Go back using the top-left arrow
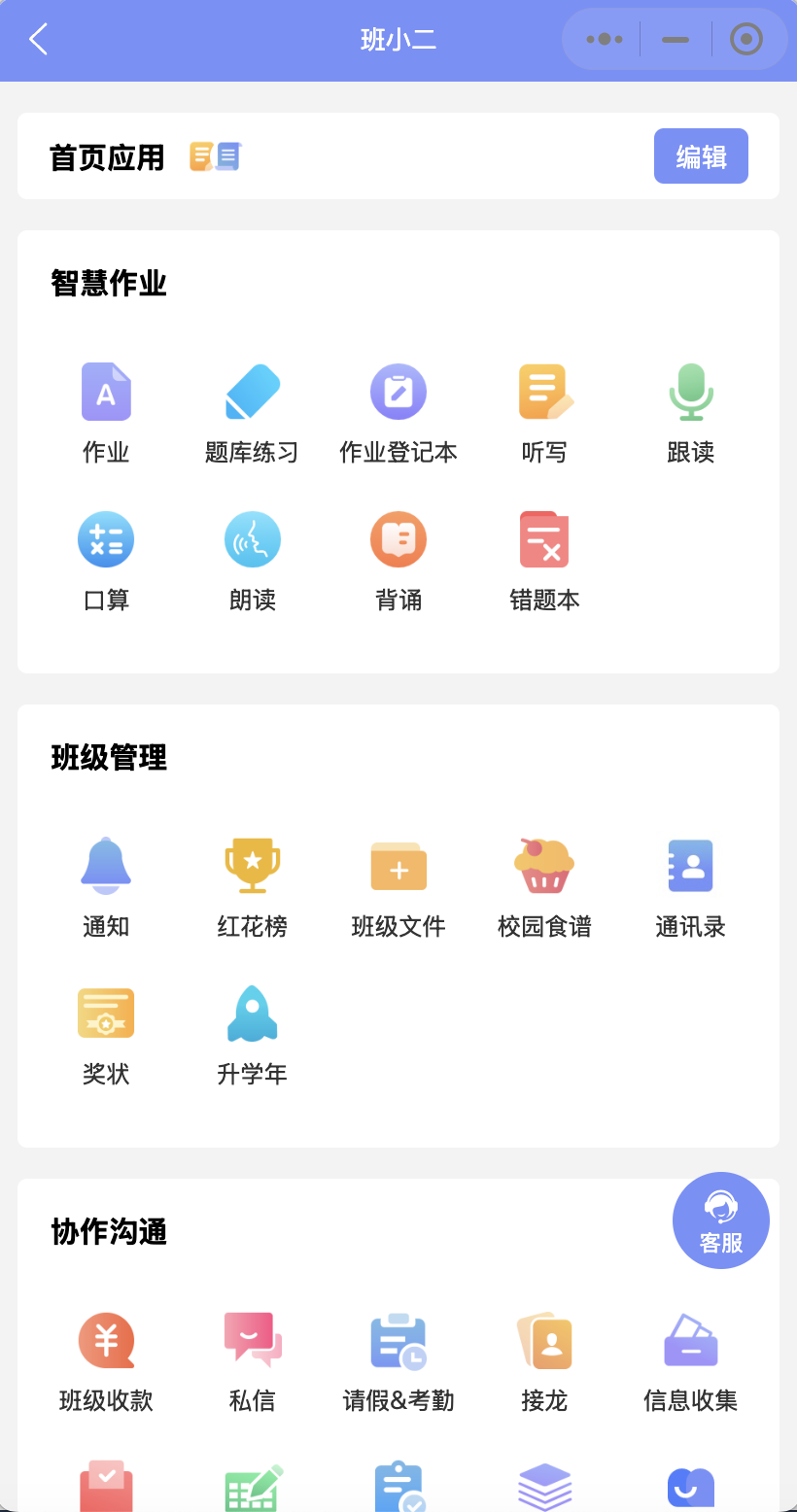Image resolution: width=797 pixels, height=1512 pixels. coord(39,40)
